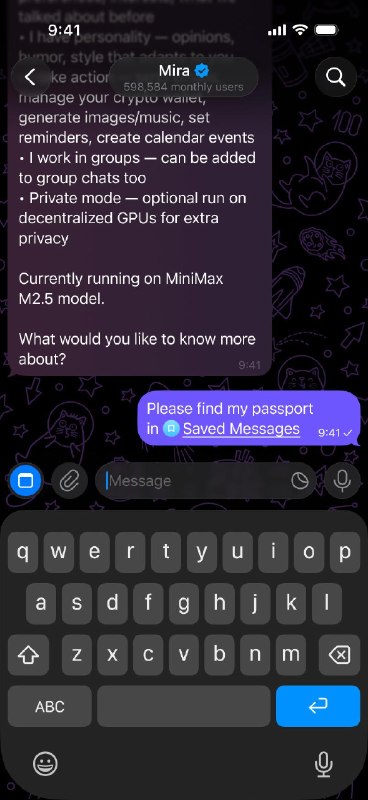Open the sticker panel icon
Viewport: 368px width, 800px height.
pos(299,481)
